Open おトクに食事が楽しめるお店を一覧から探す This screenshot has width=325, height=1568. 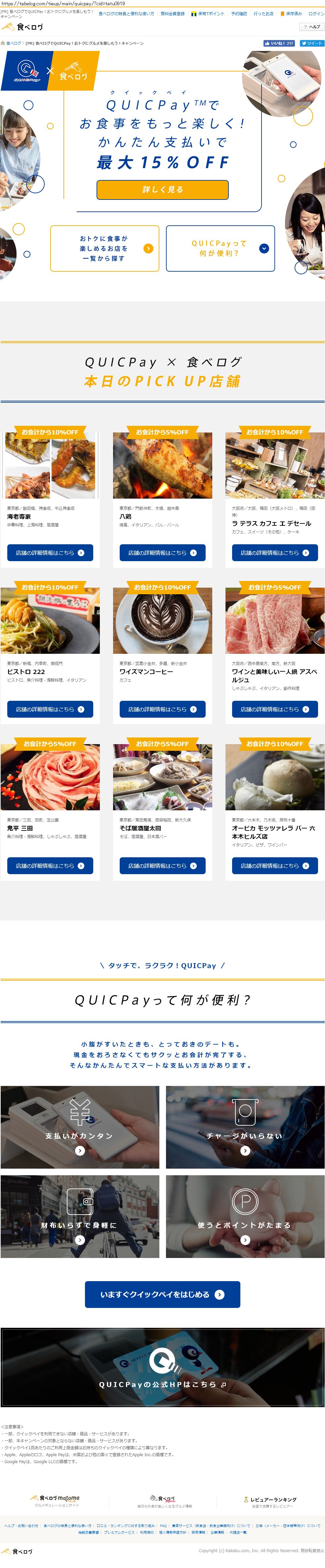105,248
